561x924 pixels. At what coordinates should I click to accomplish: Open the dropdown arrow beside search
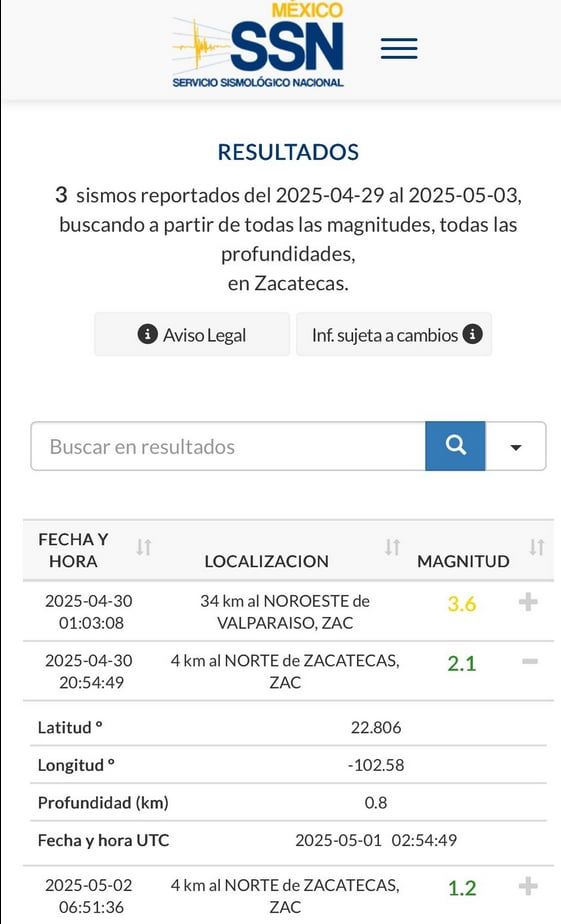pyautogui.click(x=516, y=447)
